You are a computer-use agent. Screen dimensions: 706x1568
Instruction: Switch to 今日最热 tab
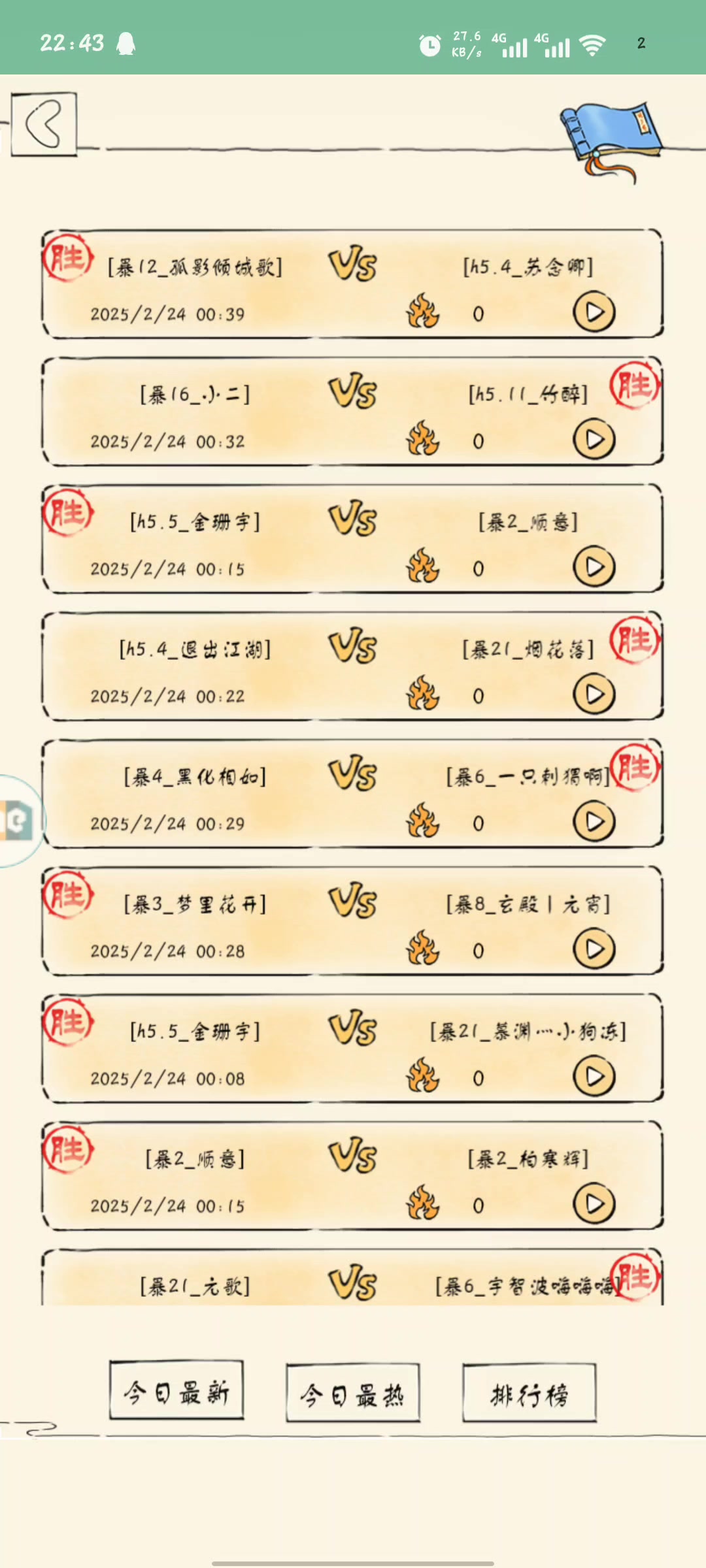353,1393
